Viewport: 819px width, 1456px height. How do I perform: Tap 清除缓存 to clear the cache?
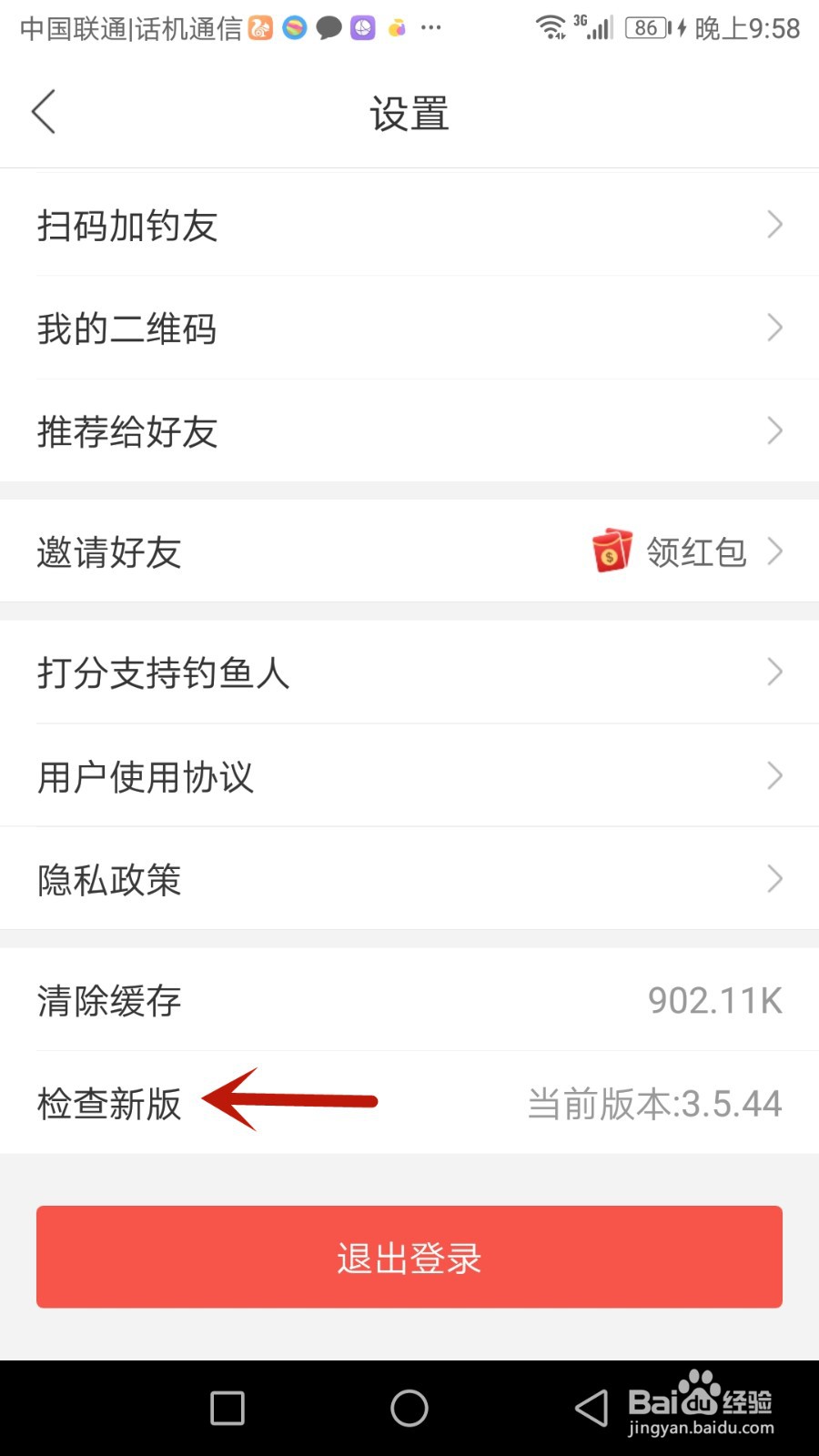click(x=107, y=1000)
